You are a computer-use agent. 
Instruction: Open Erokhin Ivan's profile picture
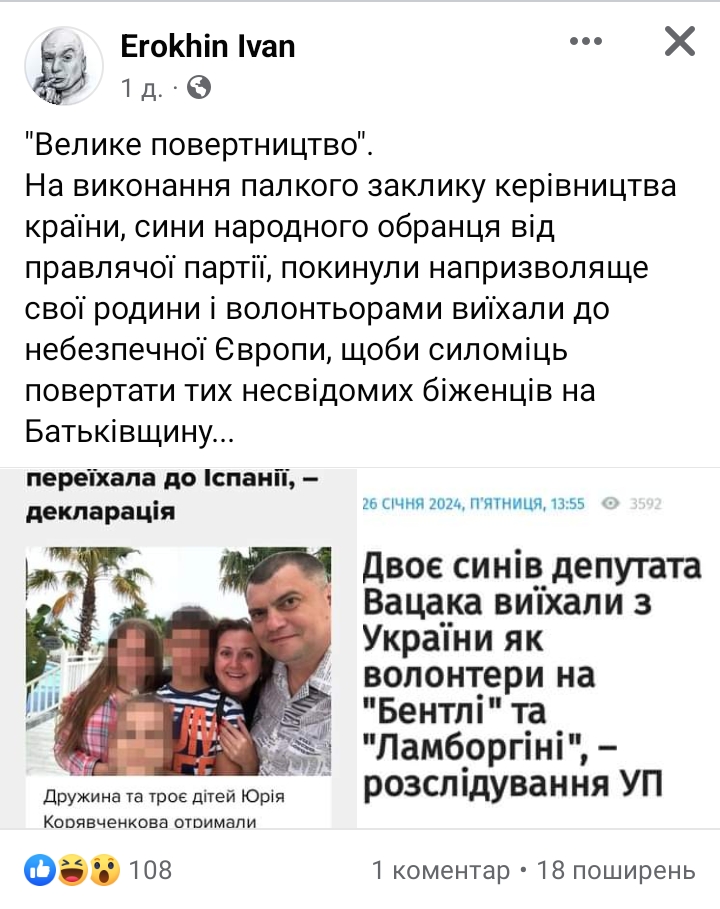63,66
